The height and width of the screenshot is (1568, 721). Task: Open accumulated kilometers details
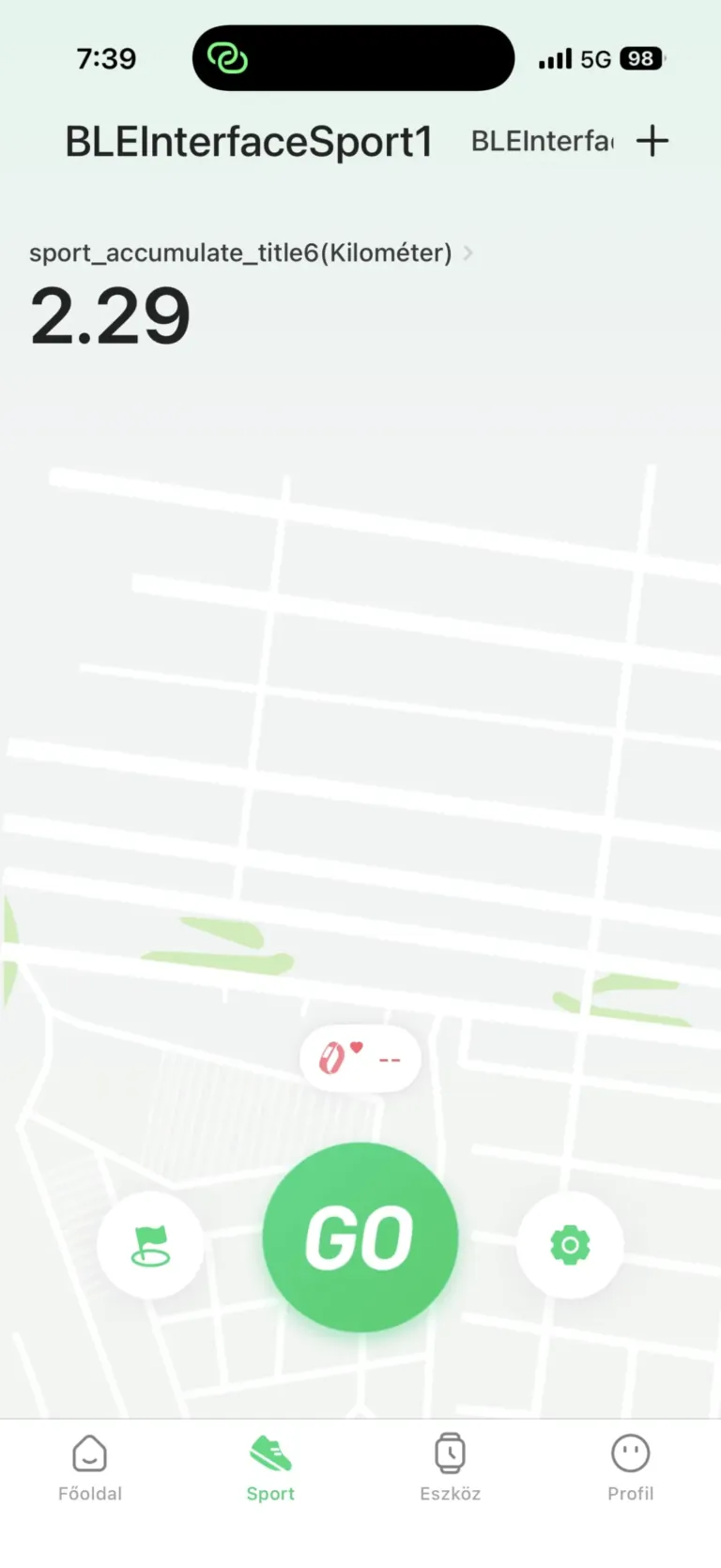(x=250, y=254)
